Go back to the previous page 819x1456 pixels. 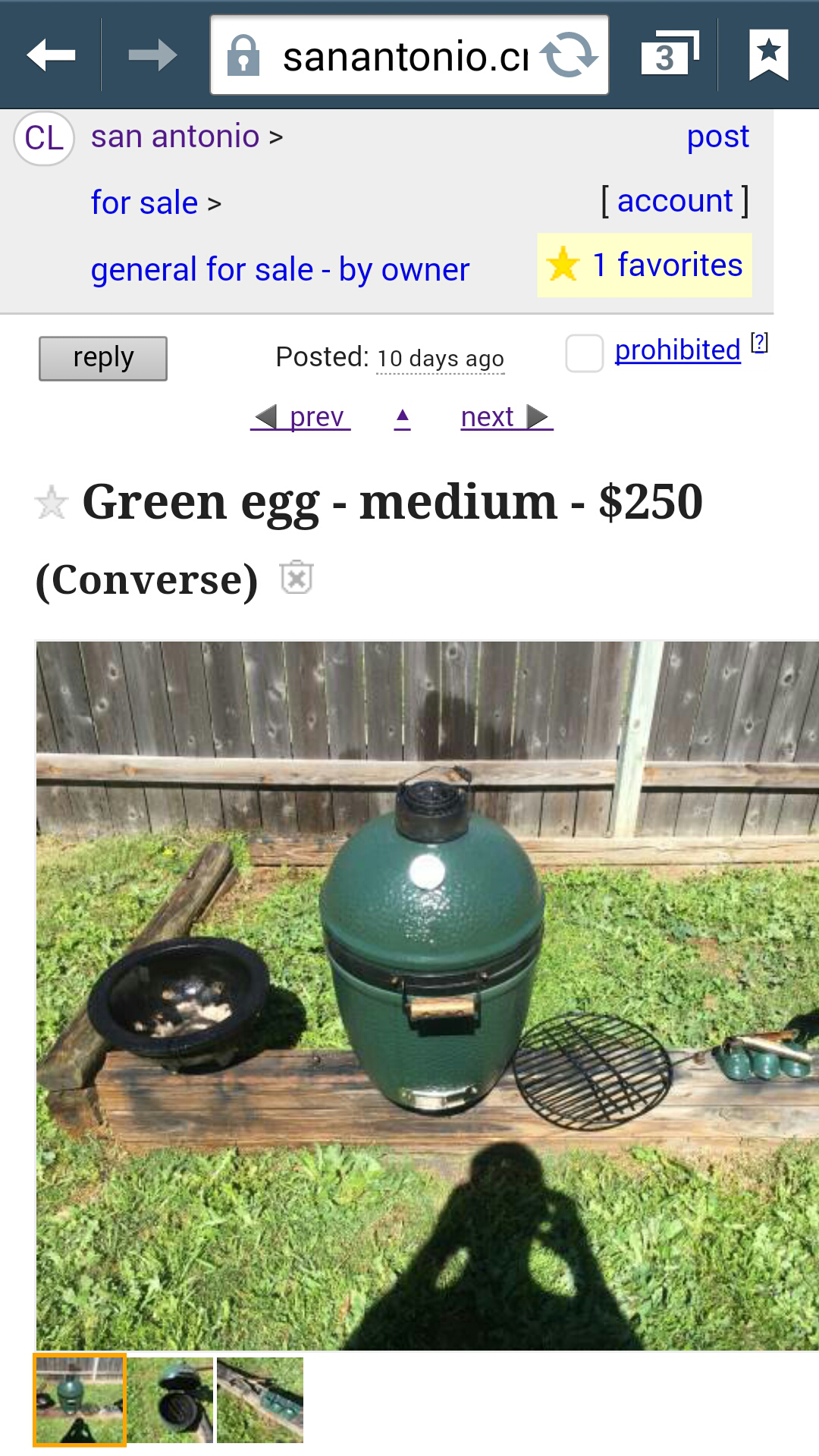51,55
